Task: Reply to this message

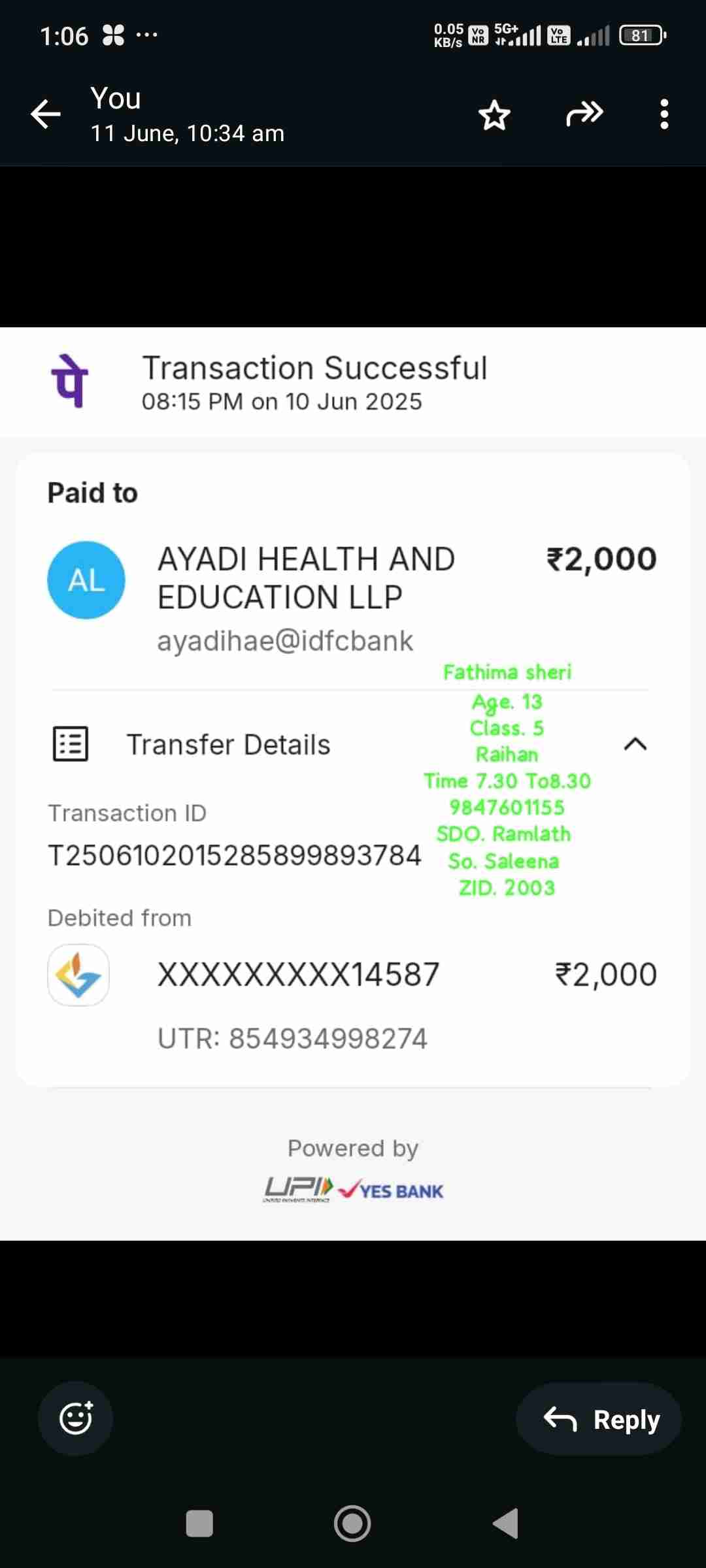Action: point(599,1419)
